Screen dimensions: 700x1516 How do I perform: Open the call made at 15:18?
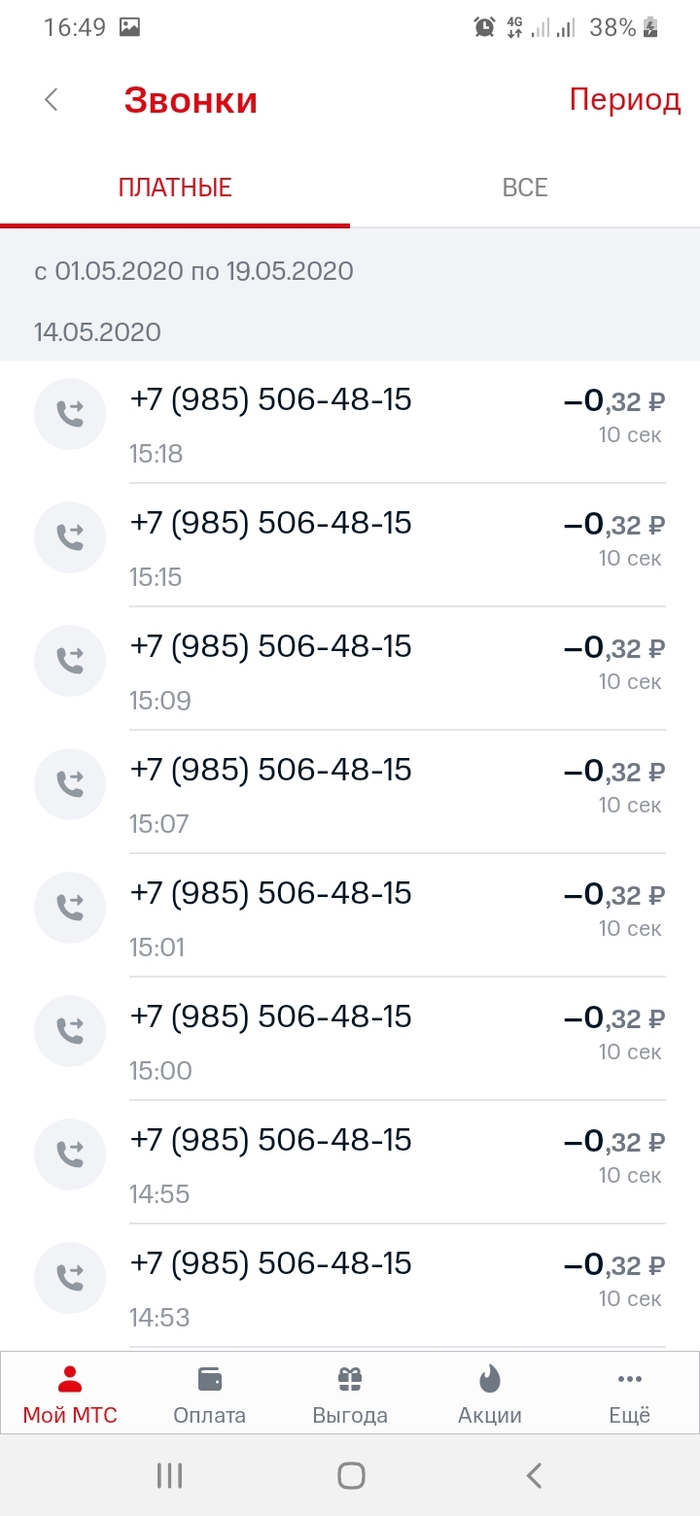click(x=350, y=423)
